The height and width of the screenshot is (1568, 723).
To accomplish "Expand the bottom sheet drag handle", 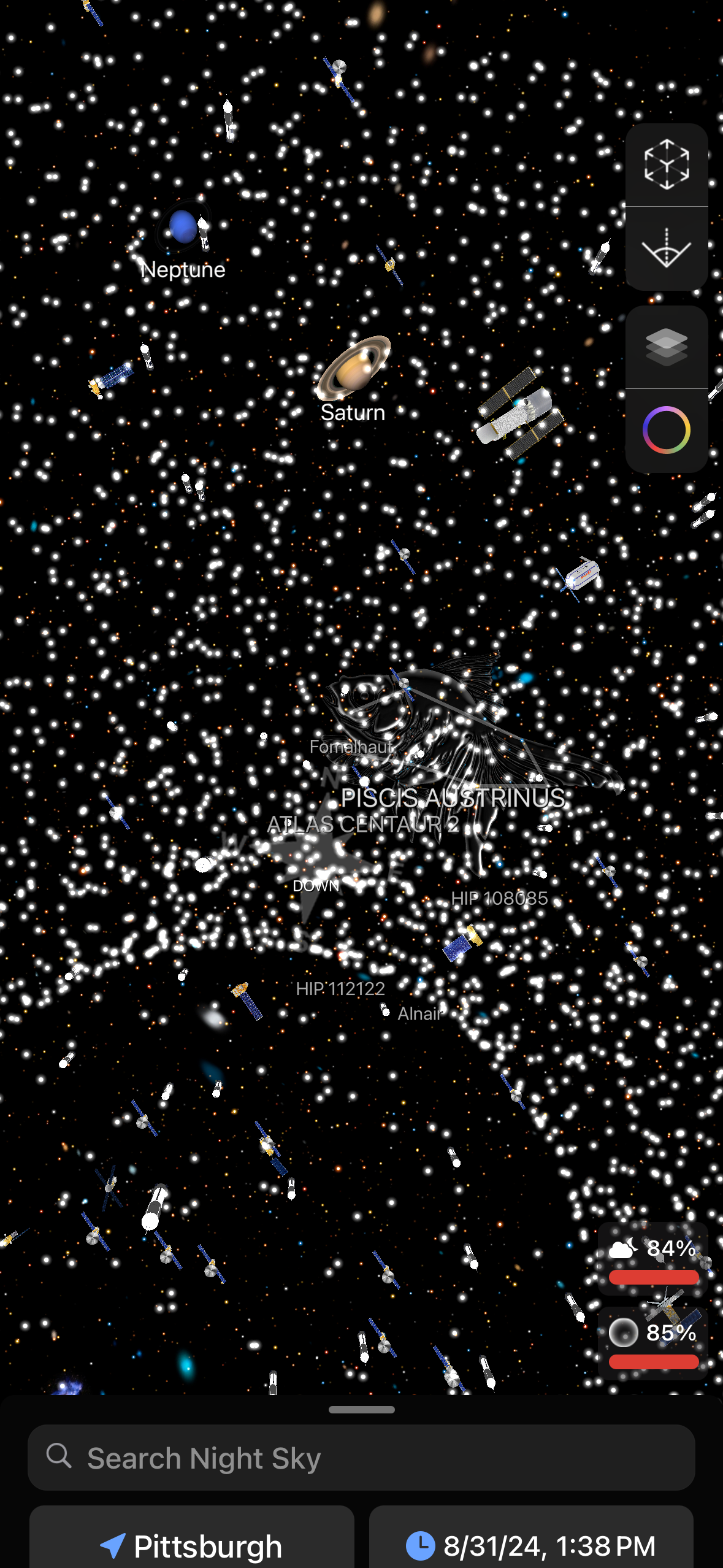I will (361, 1410).
